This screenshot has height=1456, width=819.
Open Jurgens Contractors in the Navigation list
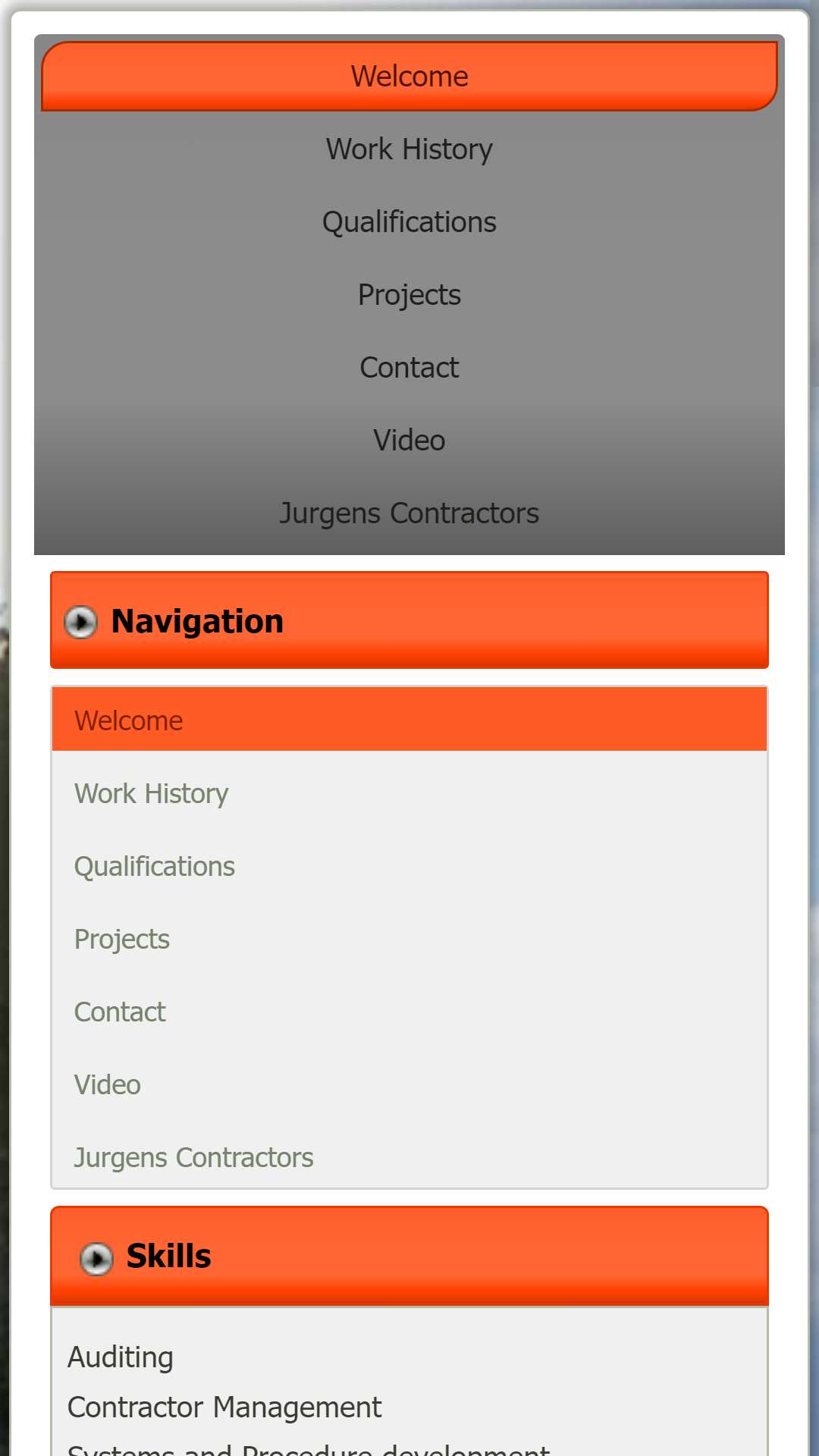[x=409, y=1158]
